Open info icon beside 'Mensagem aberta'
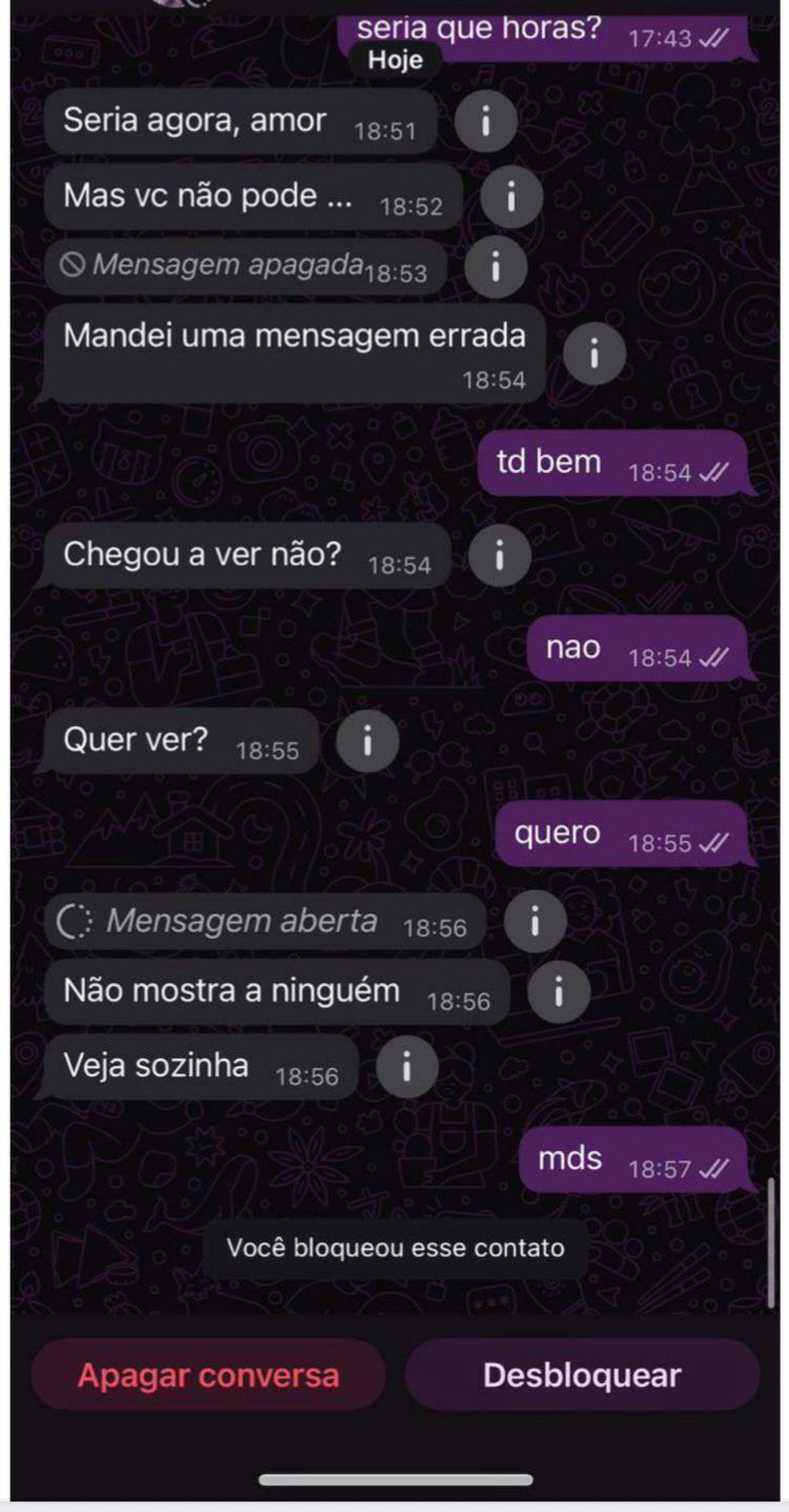This screenshot has width=789, height=1512. [535, 921]
